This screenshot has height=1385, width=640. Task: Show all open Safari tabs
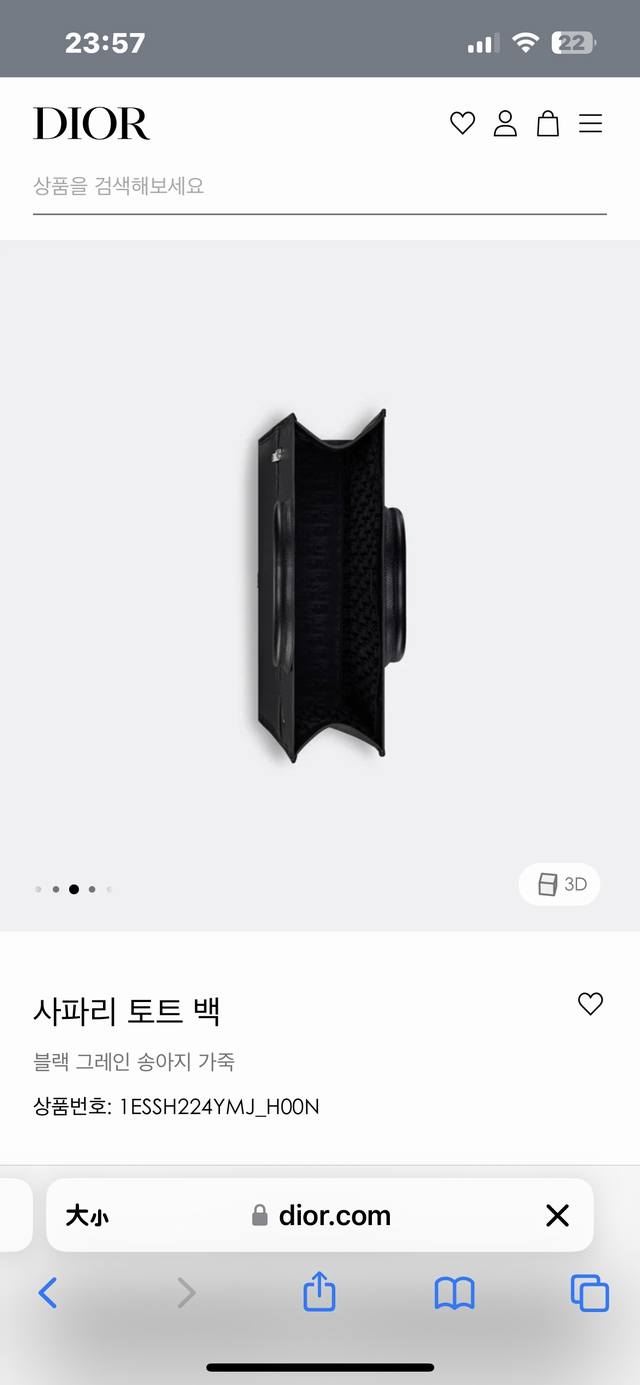click(589, 1293)
